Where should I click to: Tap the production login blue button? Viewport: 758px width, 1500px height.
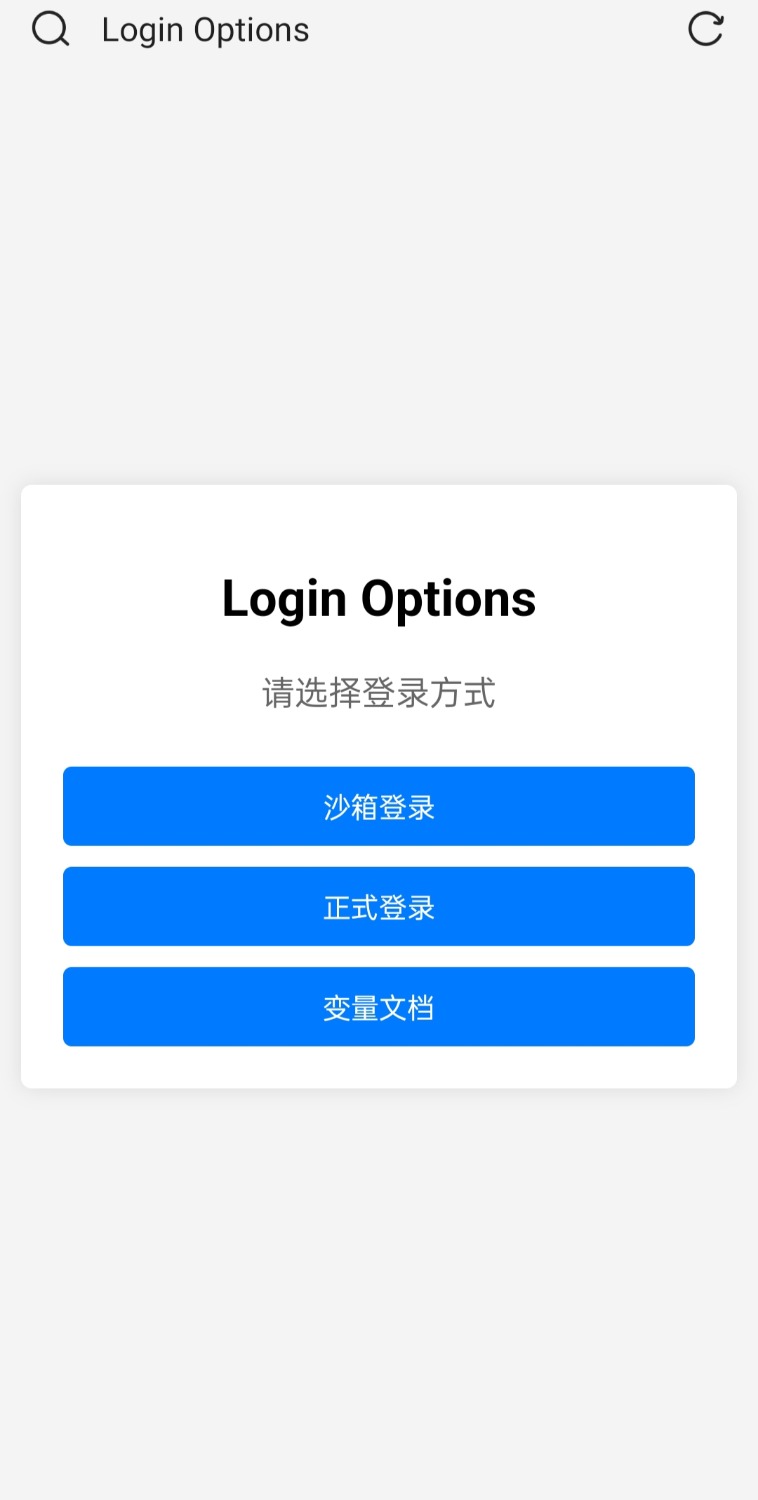378,906
